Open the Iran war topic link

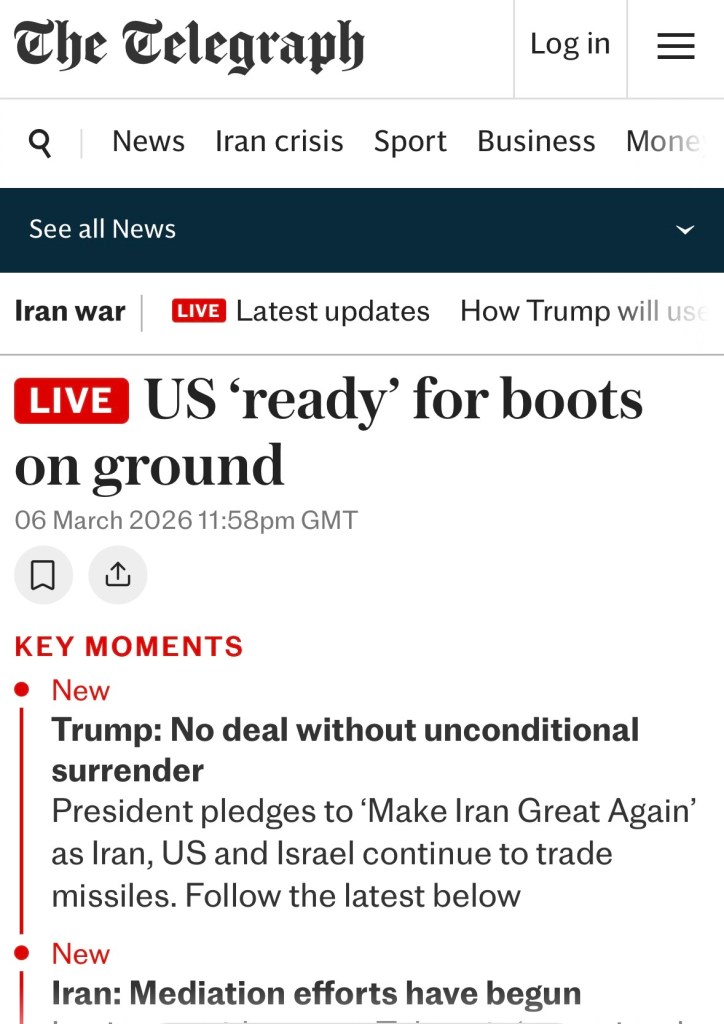coord(70,311)
